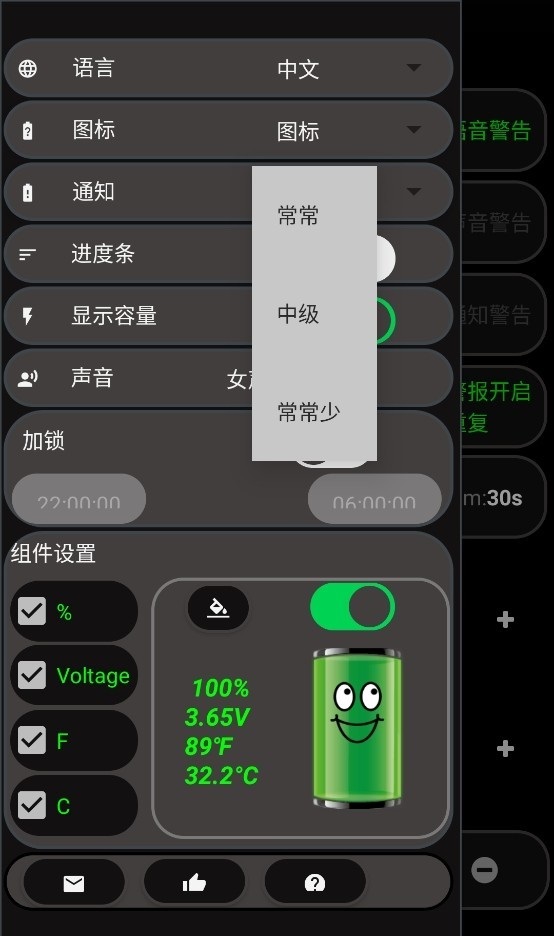This screenshot has width=554, height=936.
Task: Open the question mark help button
Action: pos(315,882)
